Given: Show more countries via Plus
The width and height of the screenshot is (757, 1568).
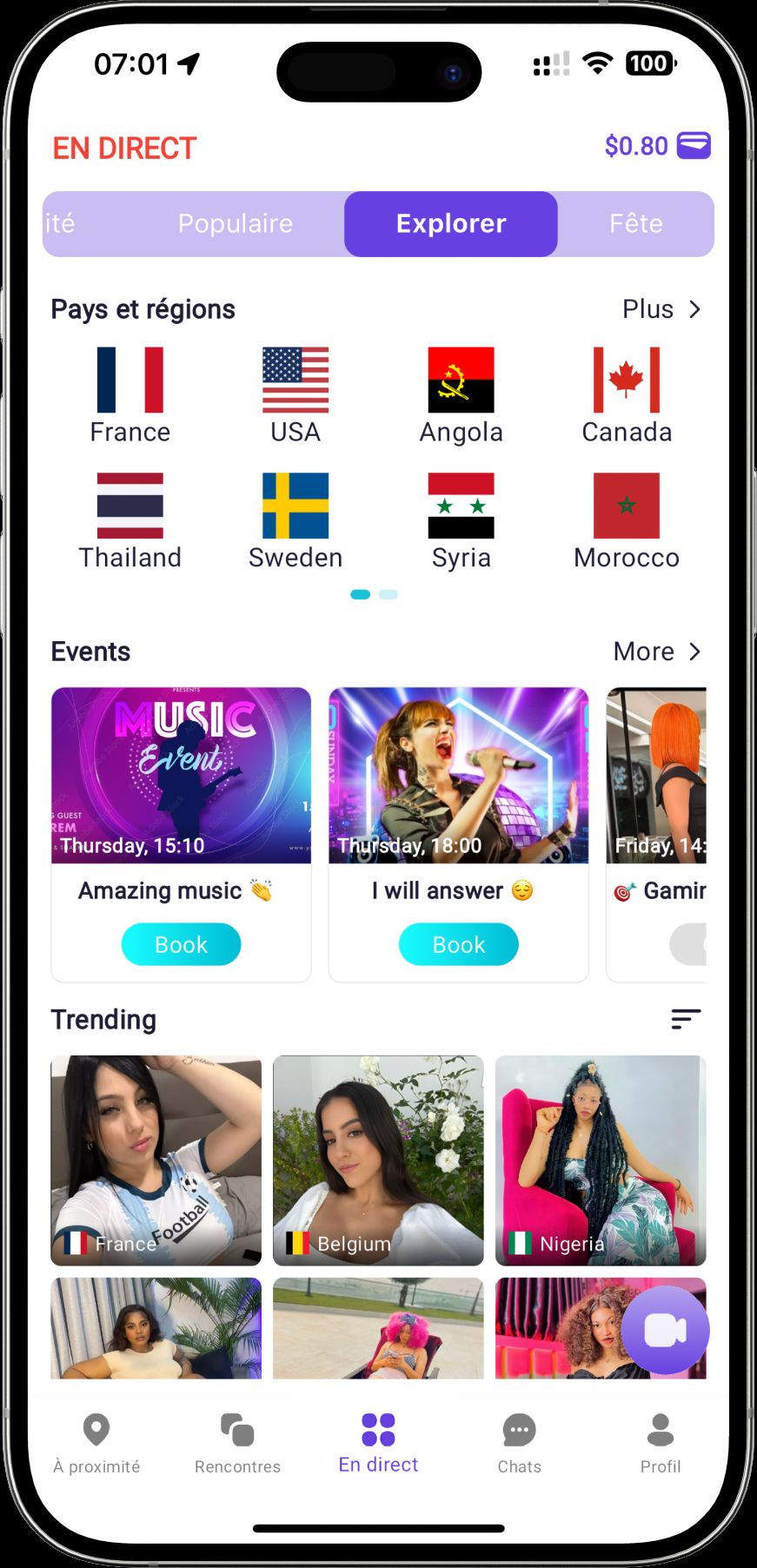Looking at the screenshot, I should [x=661, y=309].
